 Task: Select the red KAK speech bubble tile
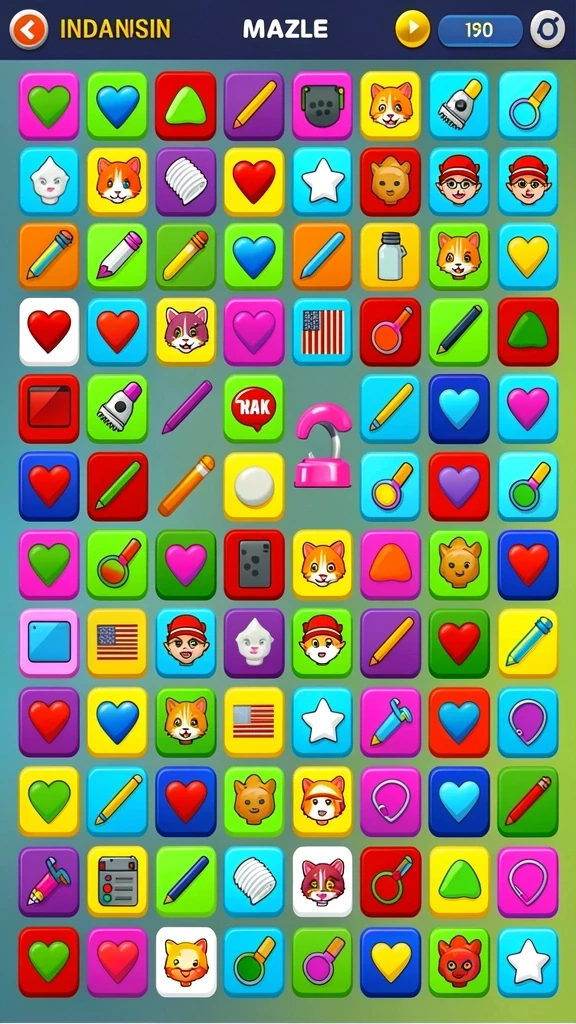pyautogui.click(x=254, y=409)
